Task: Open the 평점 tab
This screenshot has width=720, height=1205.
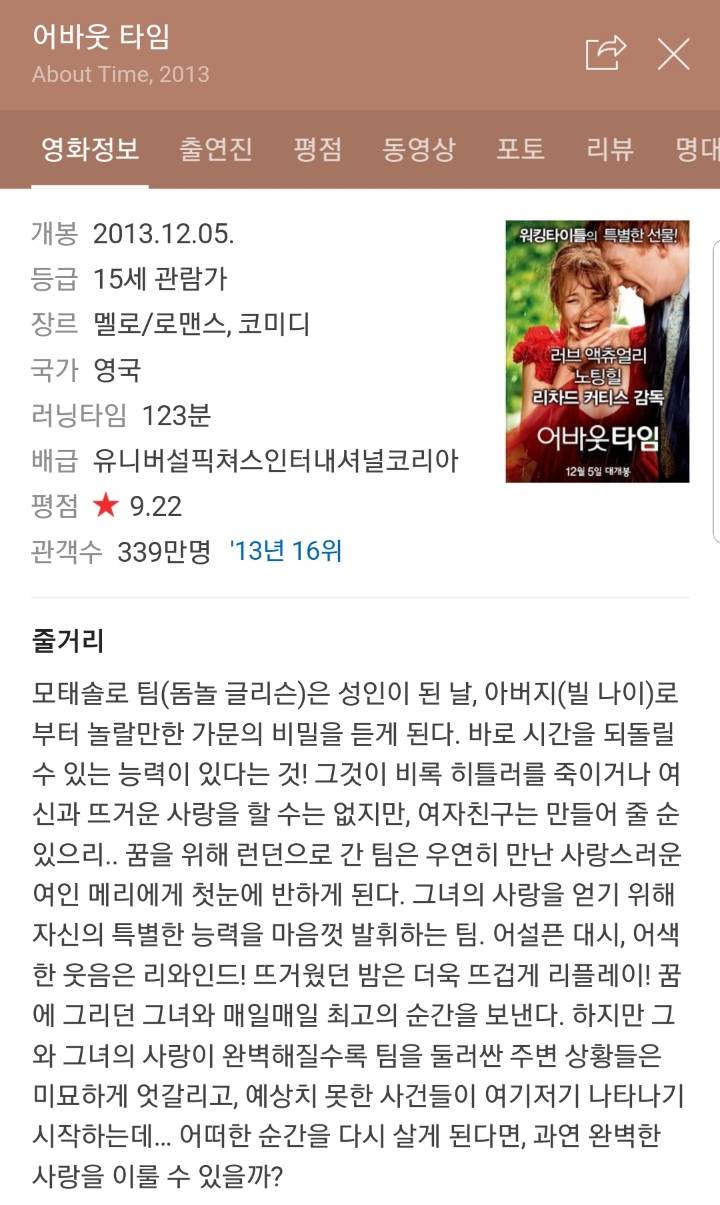Action: [318, 150]
